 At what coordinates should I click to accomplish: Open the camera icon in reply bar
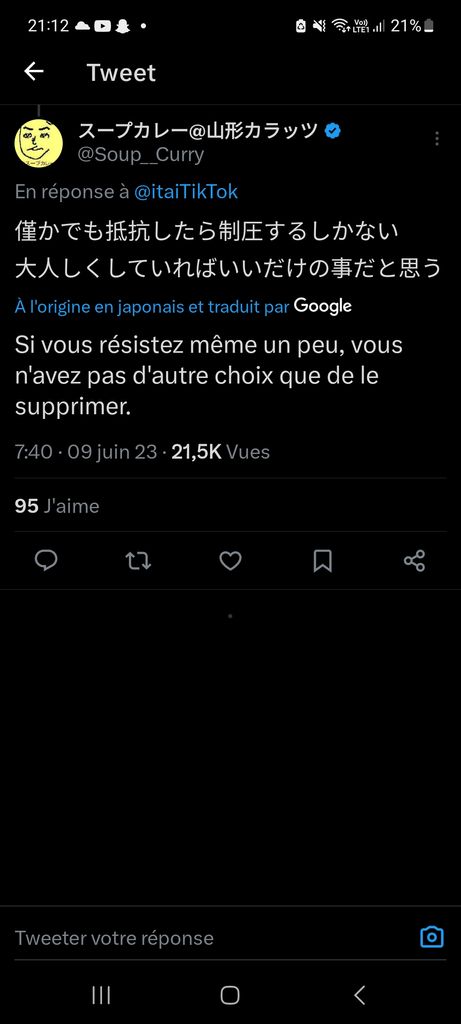(432, 938)
